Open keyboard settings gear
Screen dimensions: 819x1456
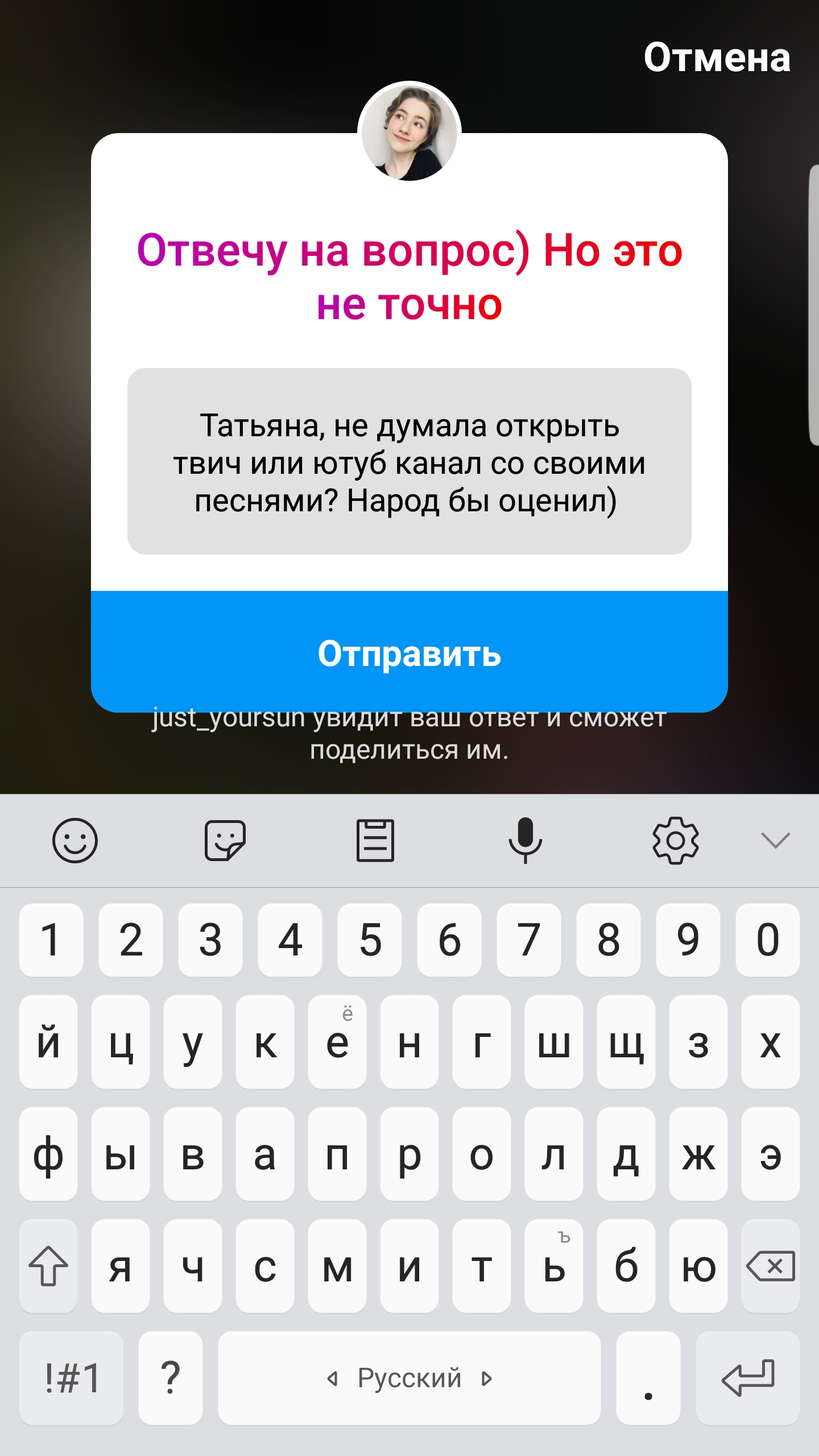click(x=676, y=841)
